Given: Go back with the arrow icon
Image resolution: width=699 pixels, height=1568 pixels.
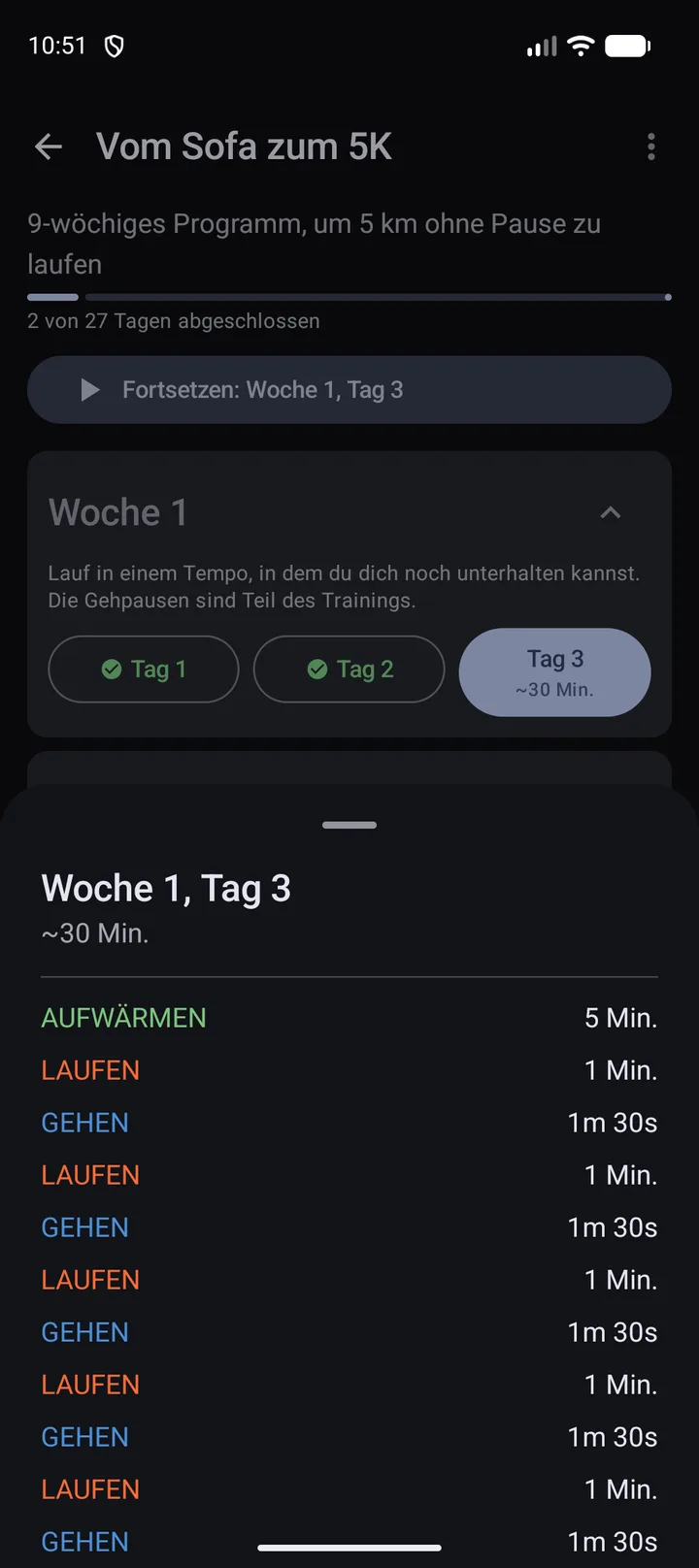Looking at the screenshot, I should [49, 147].
